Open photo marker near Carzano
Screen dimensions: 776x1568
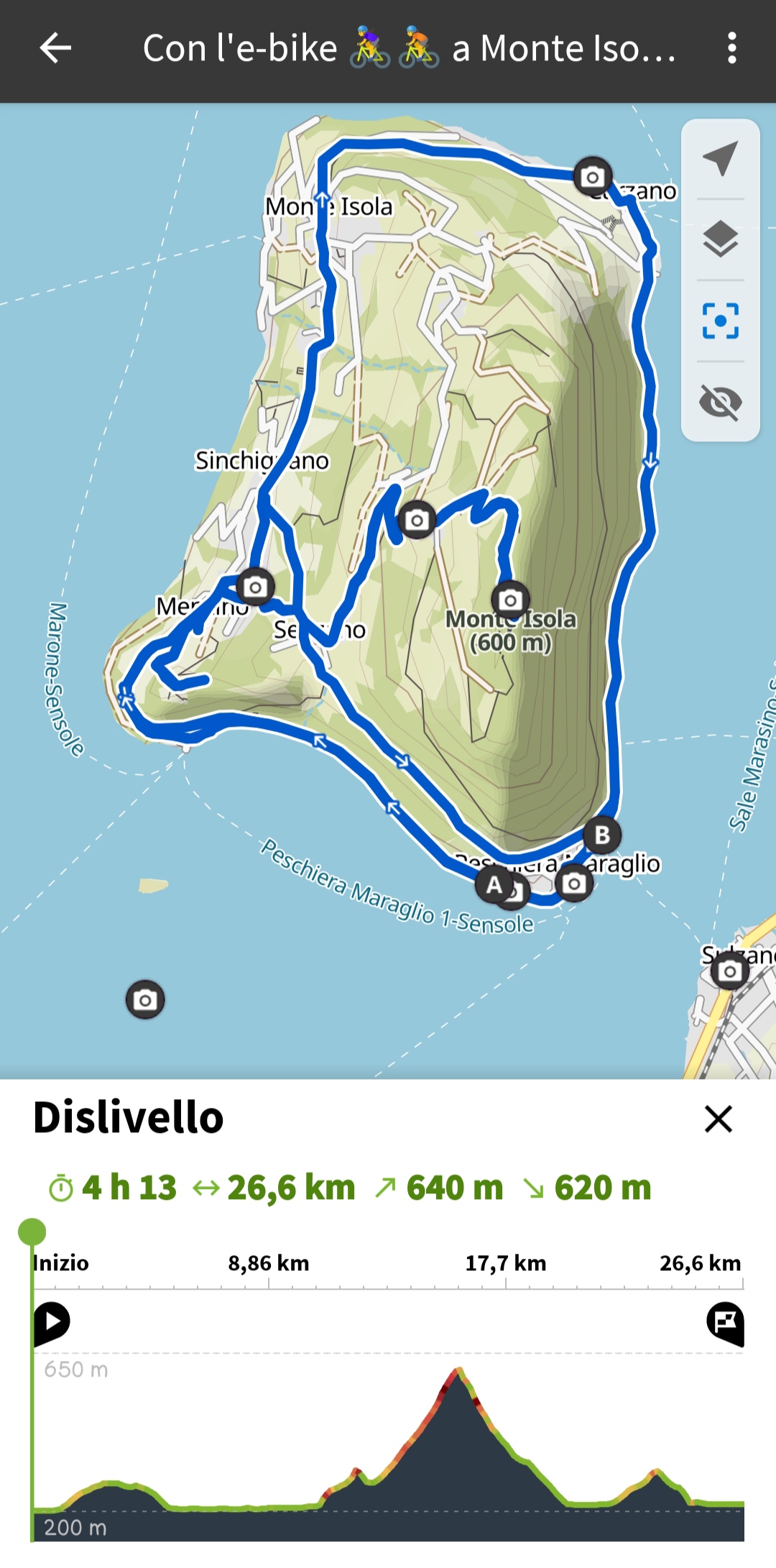[x=593, y=176]
